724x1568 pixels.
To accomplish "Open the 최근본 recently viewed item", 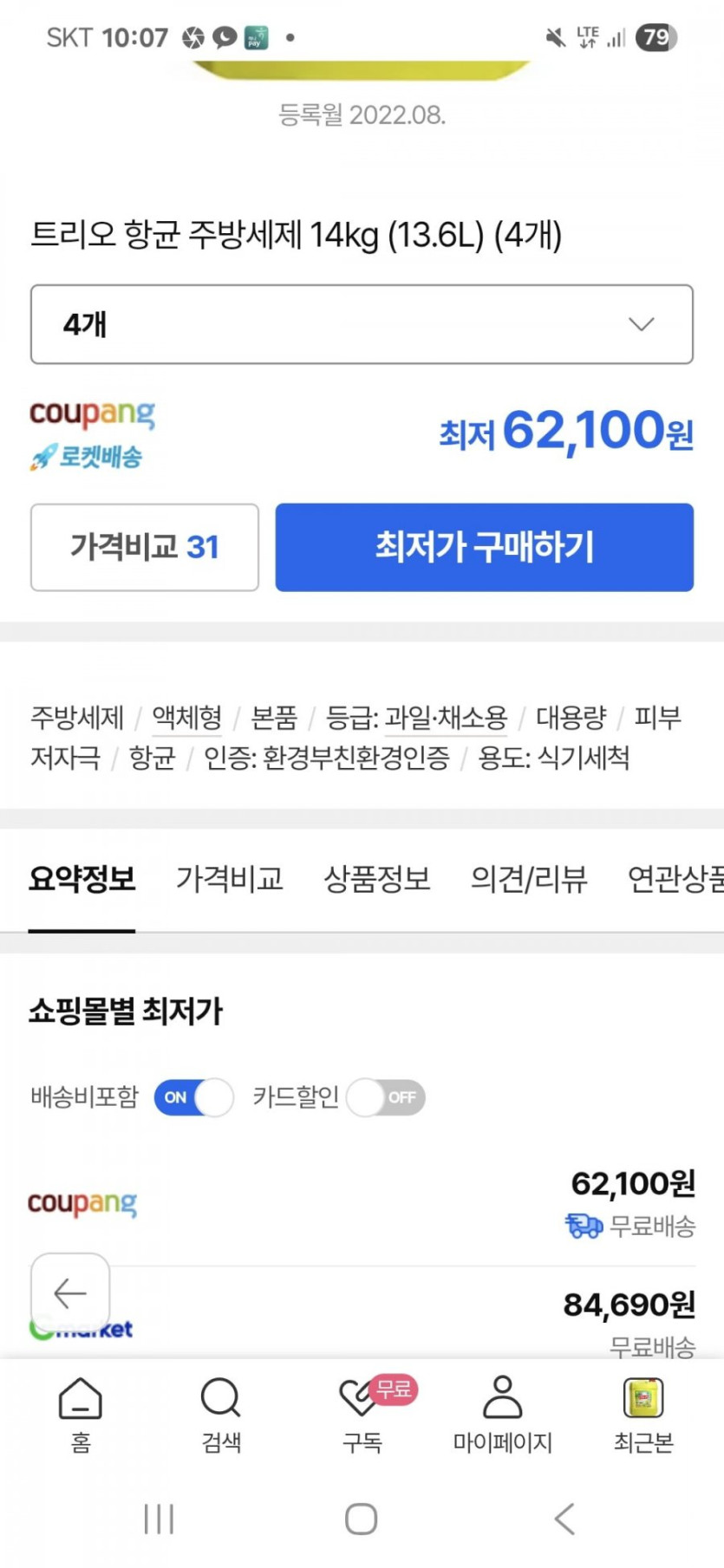I will click(x=643, y=1415).
